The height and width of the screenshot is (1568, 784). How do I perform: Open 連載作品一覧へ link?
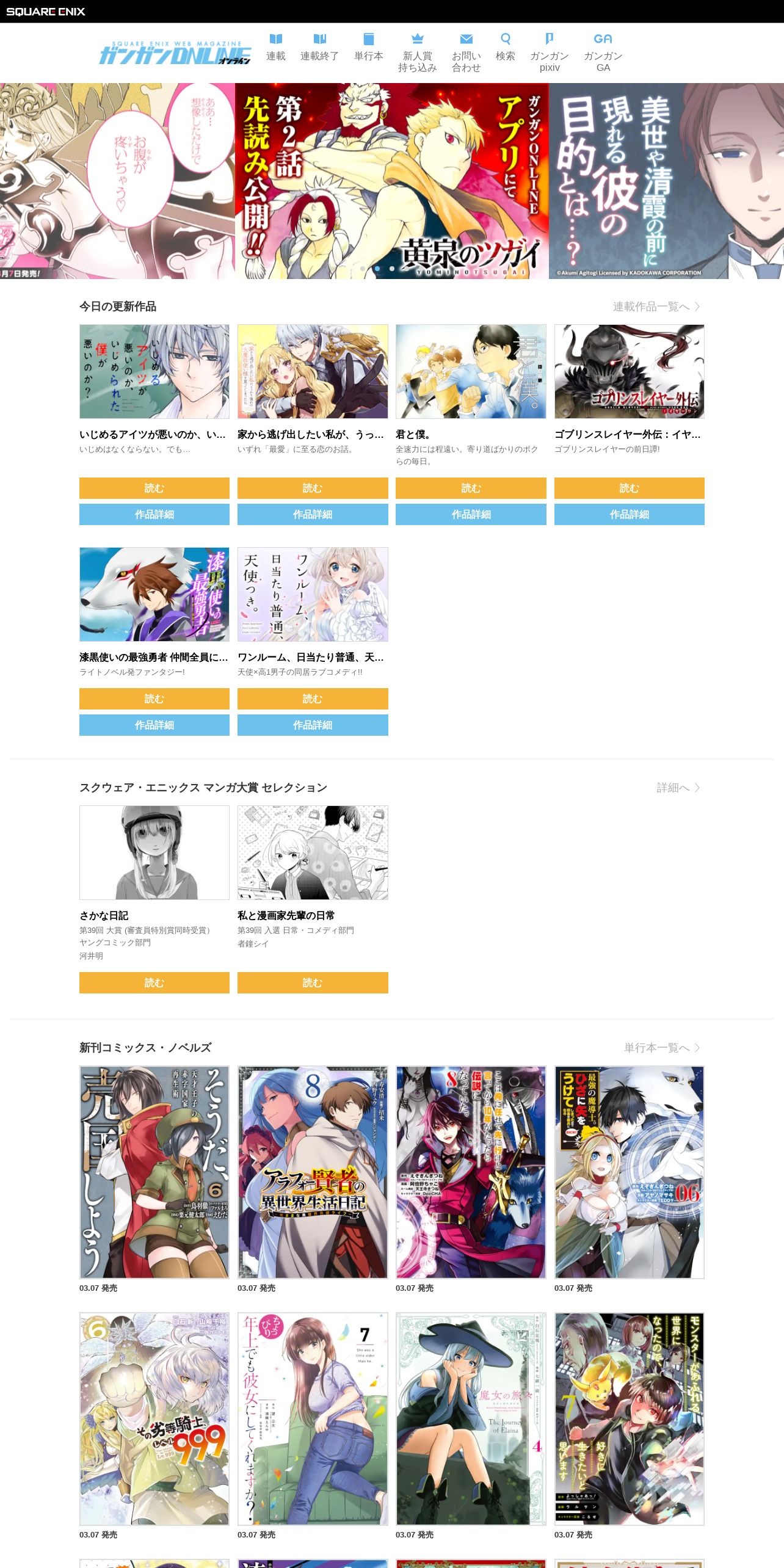(x=656, y=307)
